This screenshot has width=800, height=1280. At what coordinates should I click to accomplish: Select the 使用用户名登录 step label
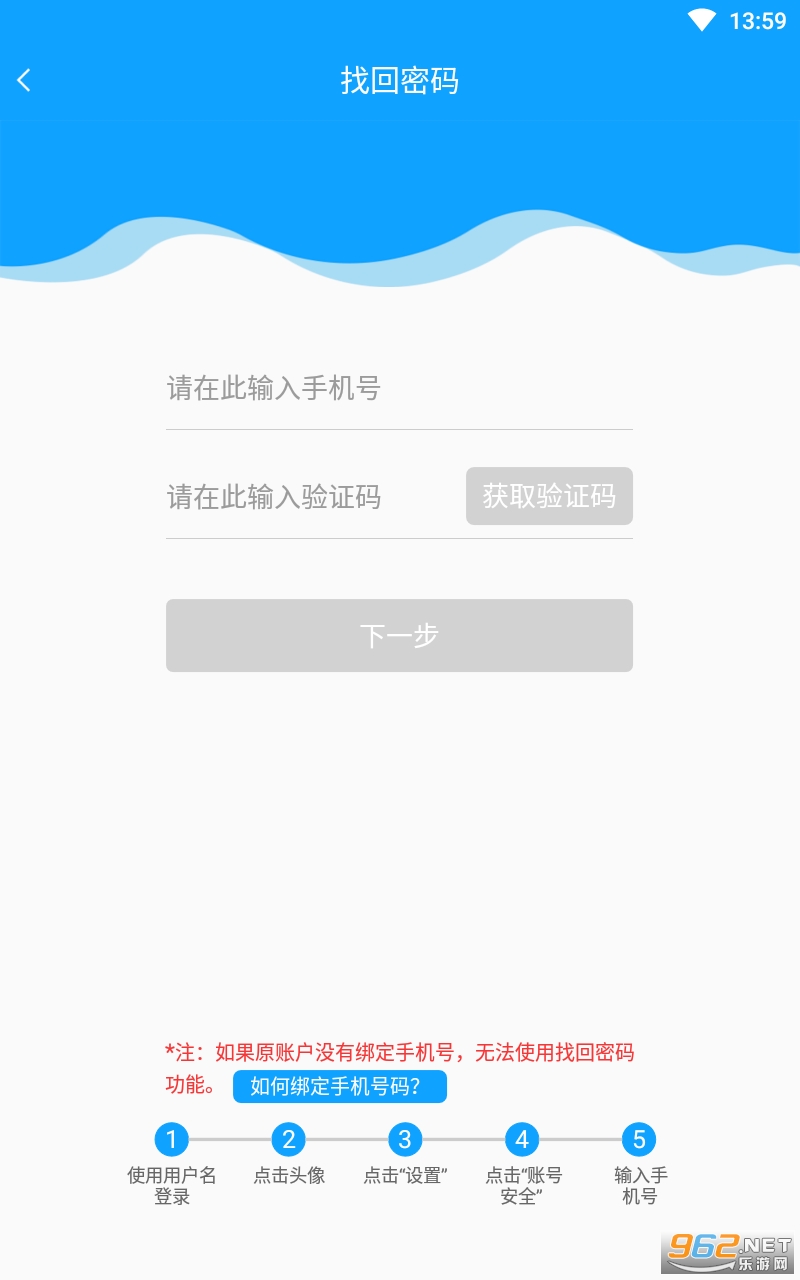pos(172,1186)
